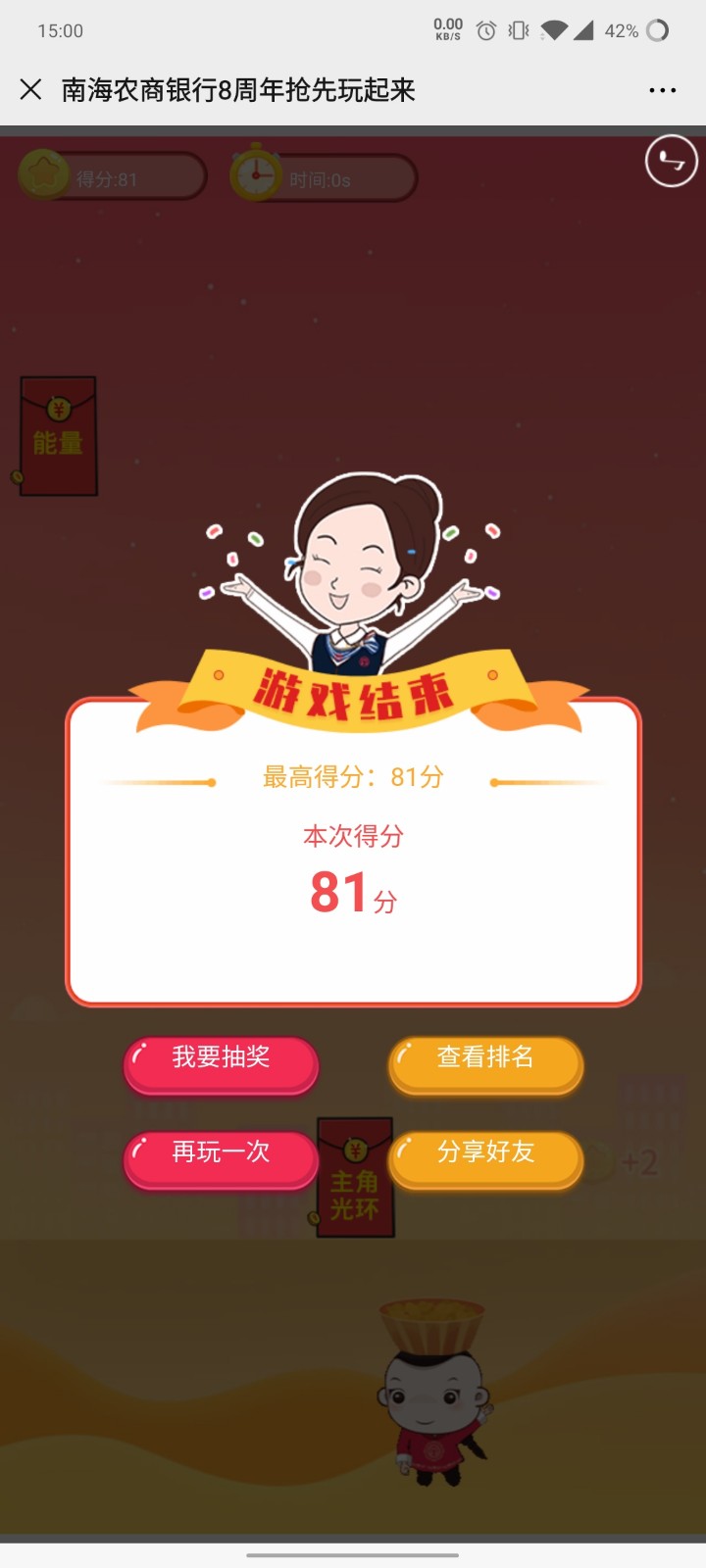Tap 我要抽奖 to enter the lucky draw

click(221, 1062)
